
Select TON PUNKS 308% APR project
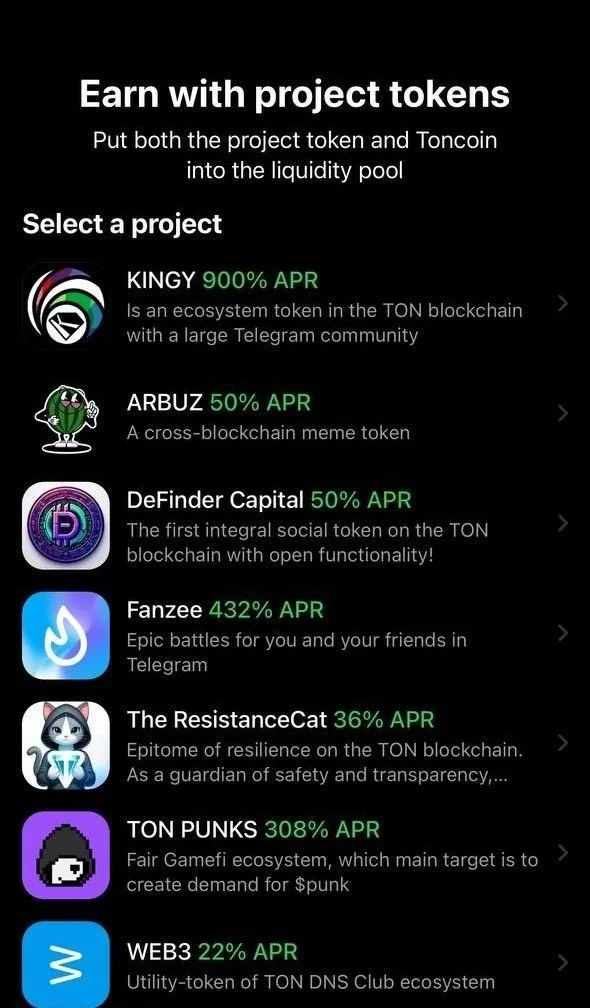[295, 855]
